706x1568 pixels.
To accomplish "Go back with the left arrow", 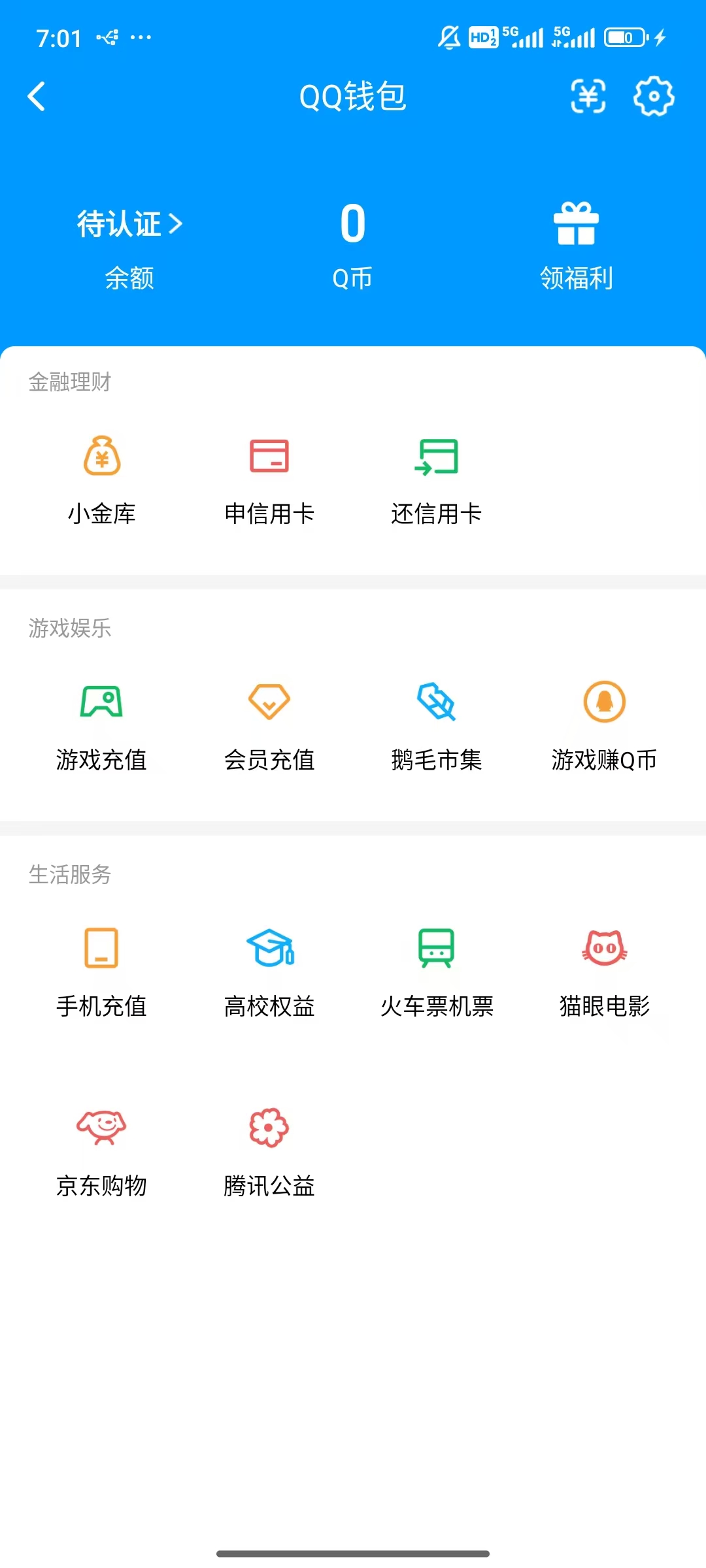I will click(x=36, y=97).
